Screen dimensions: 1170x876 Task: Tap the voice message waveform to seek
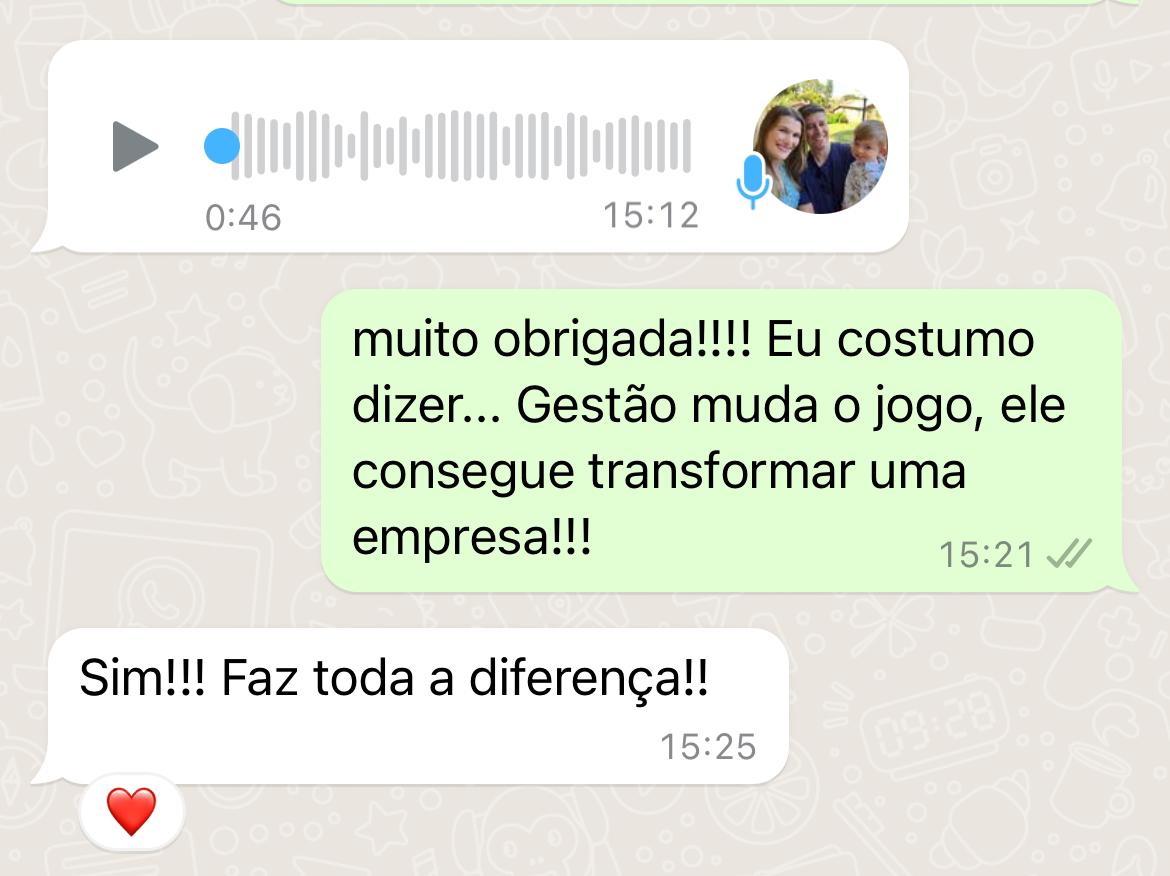(460, 146)
